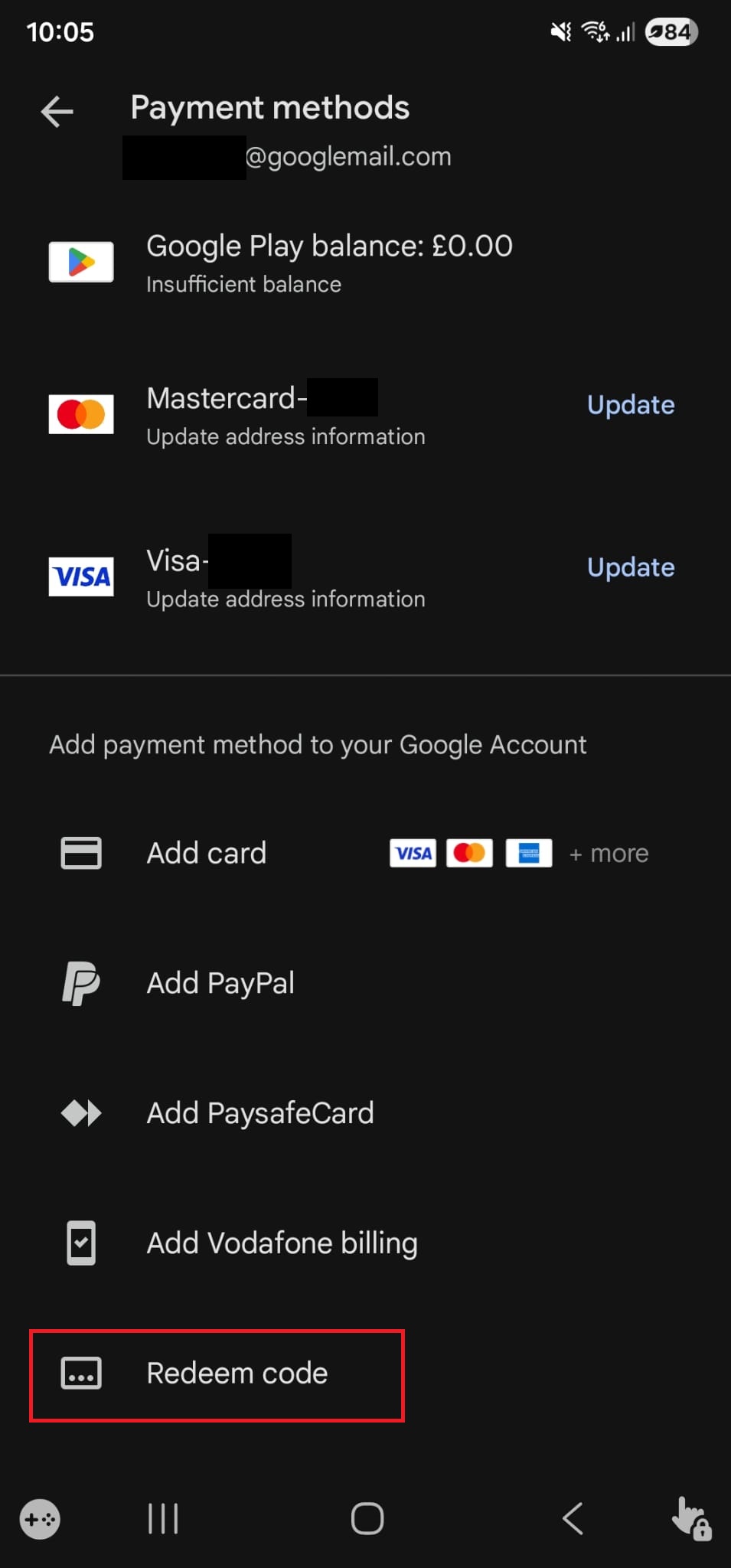The height and width of the screenshot is (1568, 731).
Task: Go back from Payment methods
Action: (57, 112)
